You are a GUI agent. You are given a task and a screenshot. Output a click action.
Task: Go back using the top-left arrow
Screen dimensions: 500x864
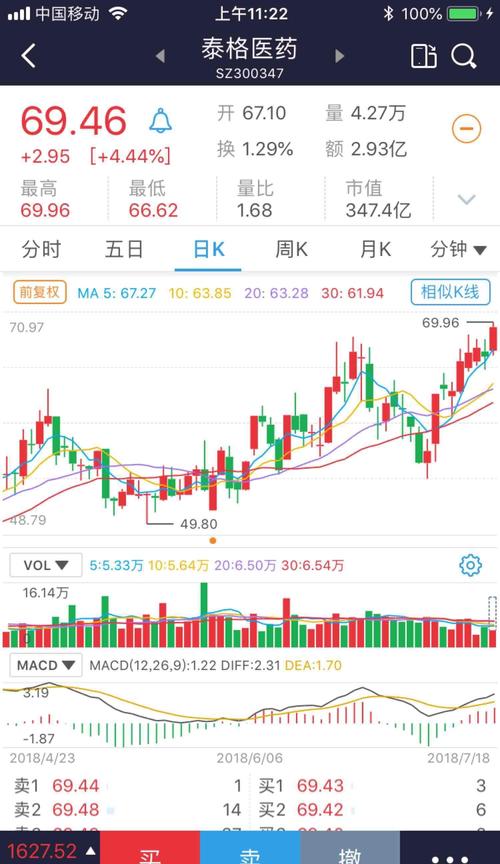coord(28,56)
